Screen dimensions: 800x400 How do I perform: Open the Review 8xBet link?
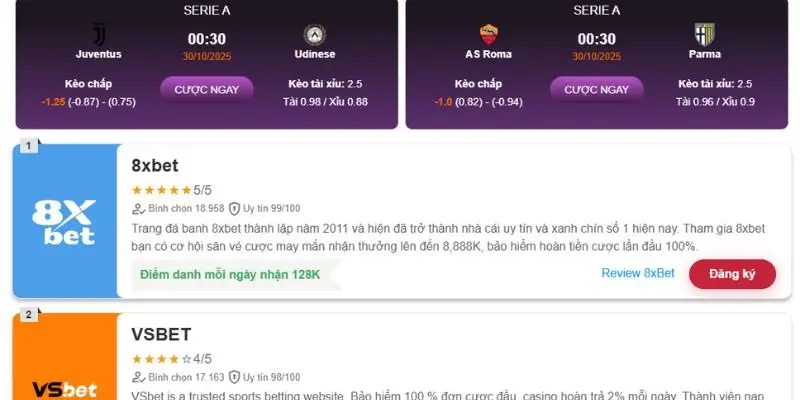click(x=637, y=273)
